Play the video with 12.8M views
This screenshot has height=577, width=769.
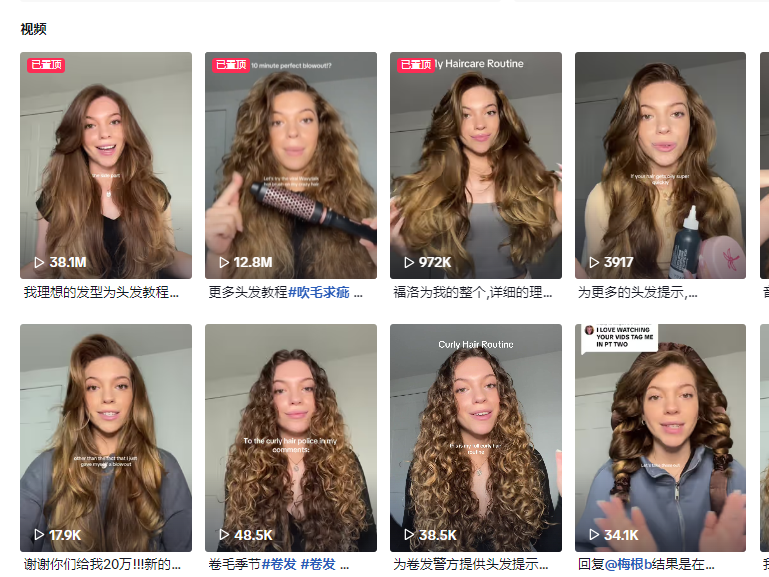290,165
